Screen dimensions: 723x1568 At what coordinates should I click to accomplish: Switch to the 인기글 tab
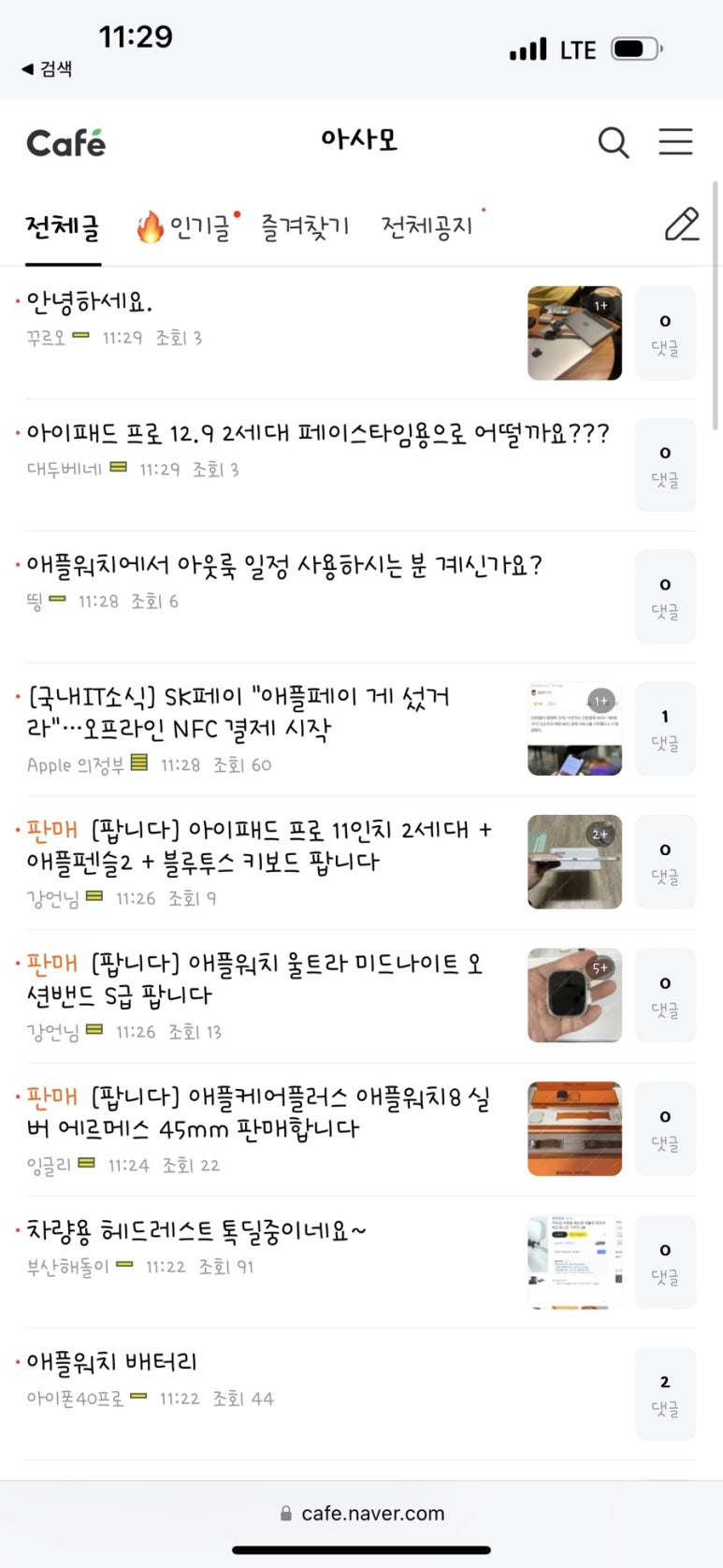185,226
